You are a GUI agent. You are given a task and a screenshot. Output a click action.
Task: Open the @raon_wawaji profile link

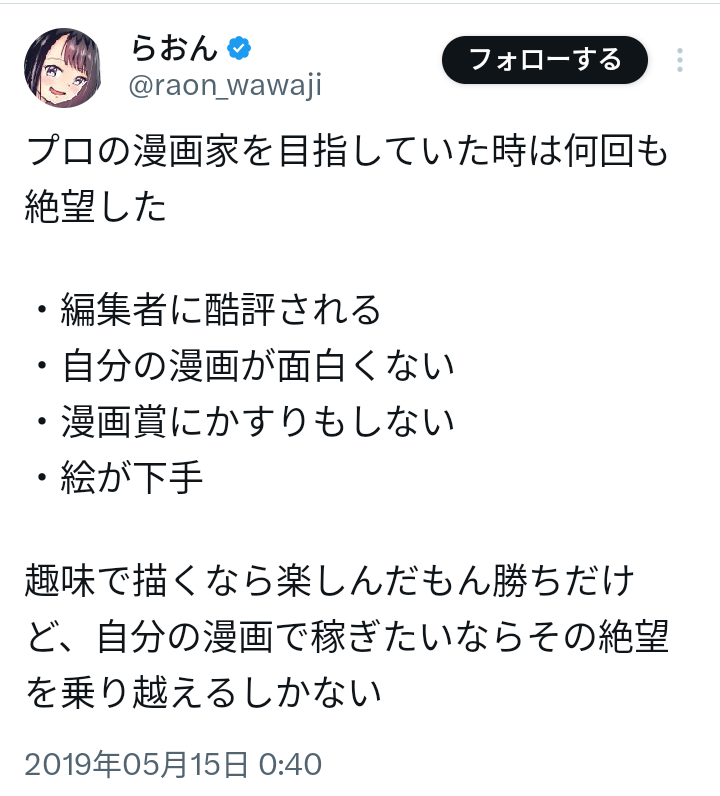[225, 85]
